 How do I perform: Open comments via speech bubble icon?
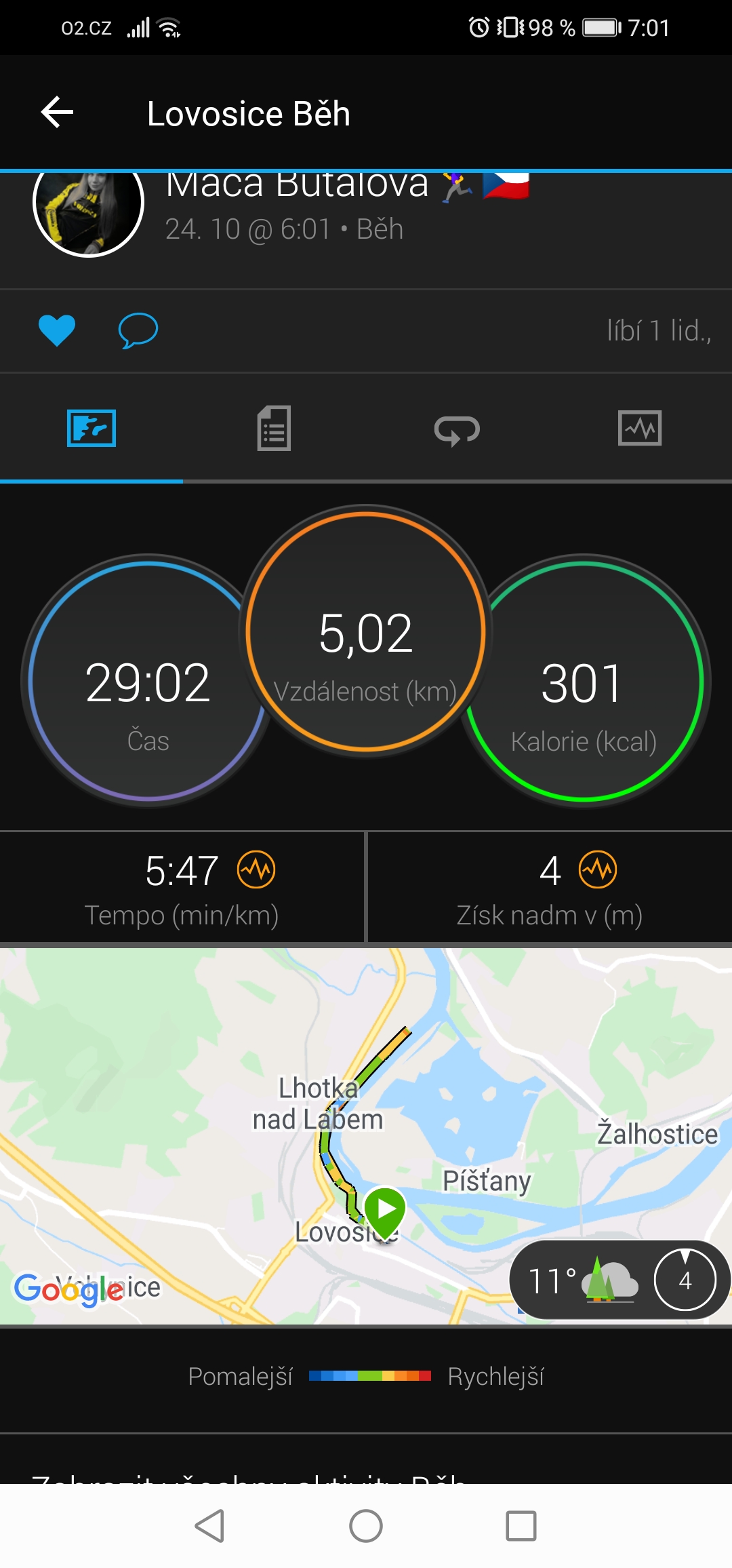tap(138, 331)
